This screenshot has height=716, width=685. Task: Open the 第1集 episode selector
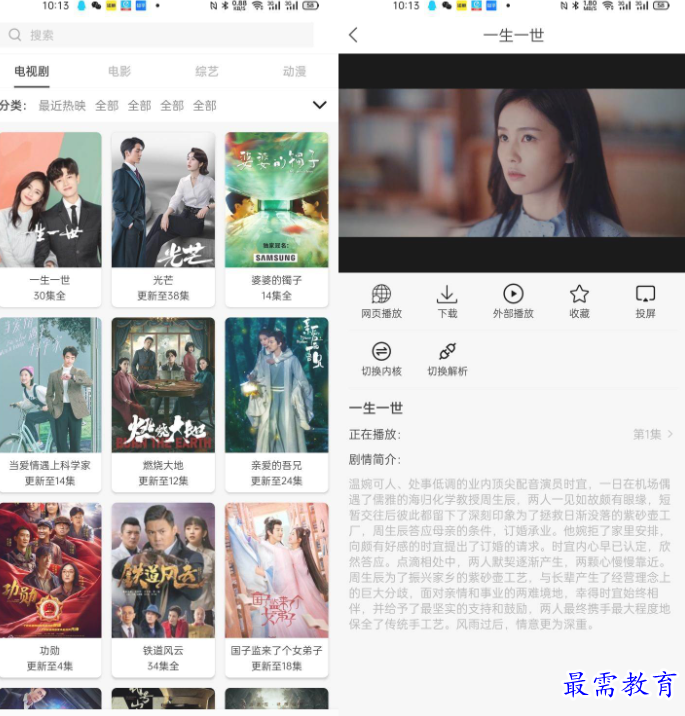point(653,435)
